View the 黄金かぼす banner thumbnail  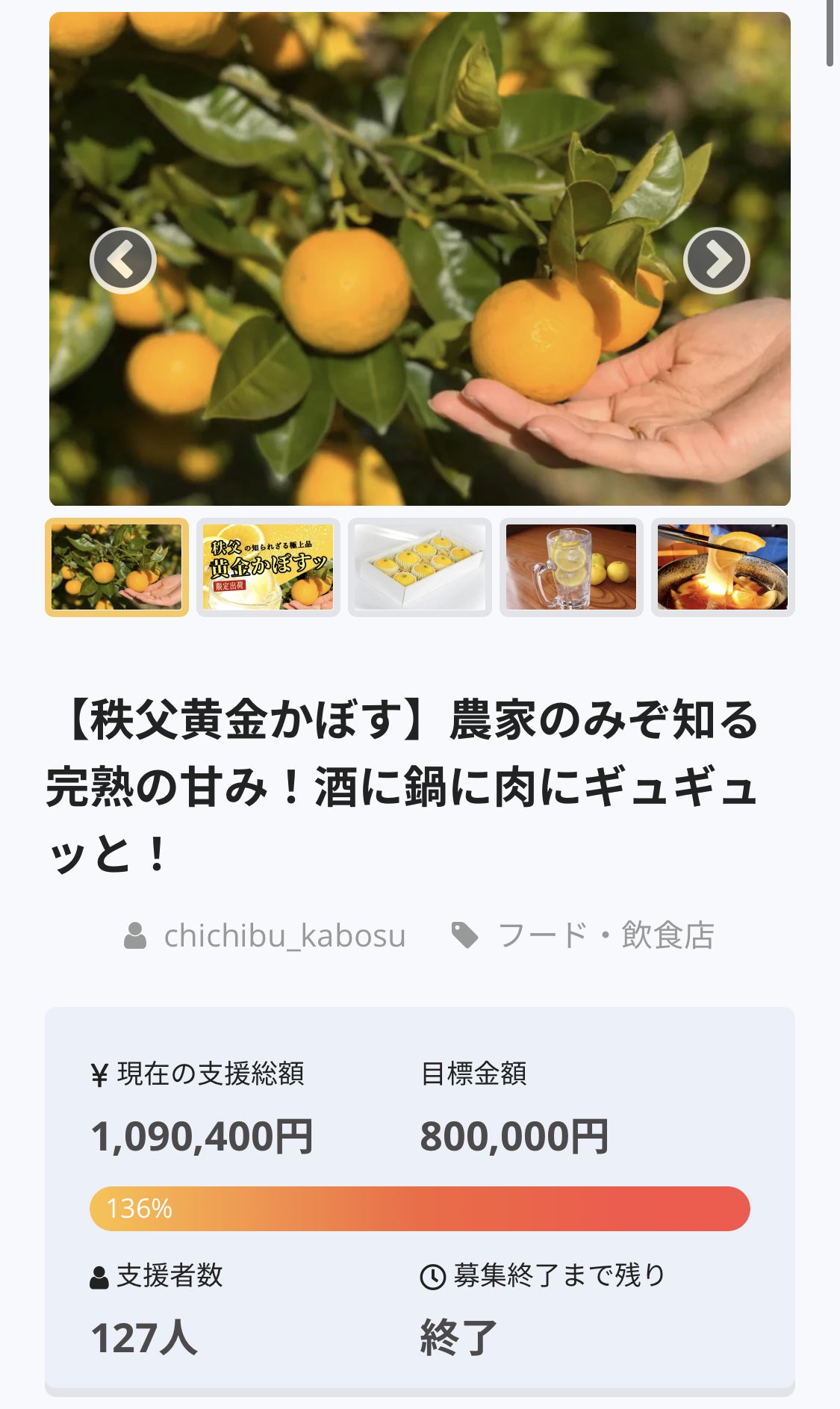(268, 567)
